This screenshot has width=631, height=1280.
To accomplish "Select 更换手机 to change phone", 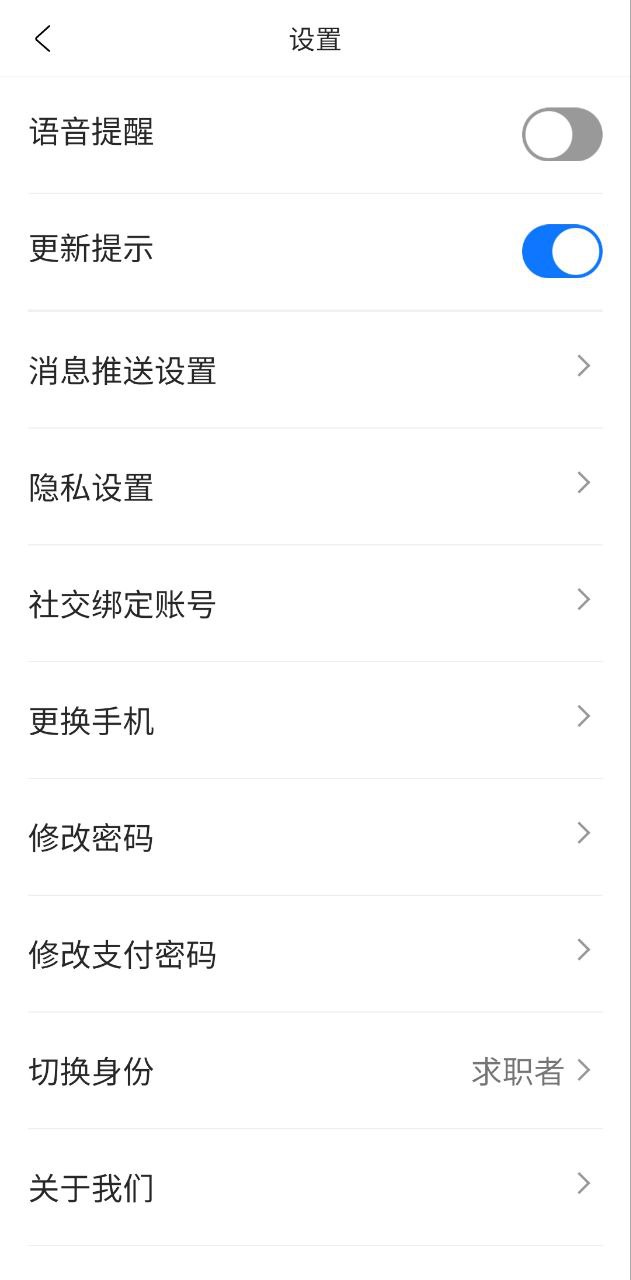I will click(315, 721).
